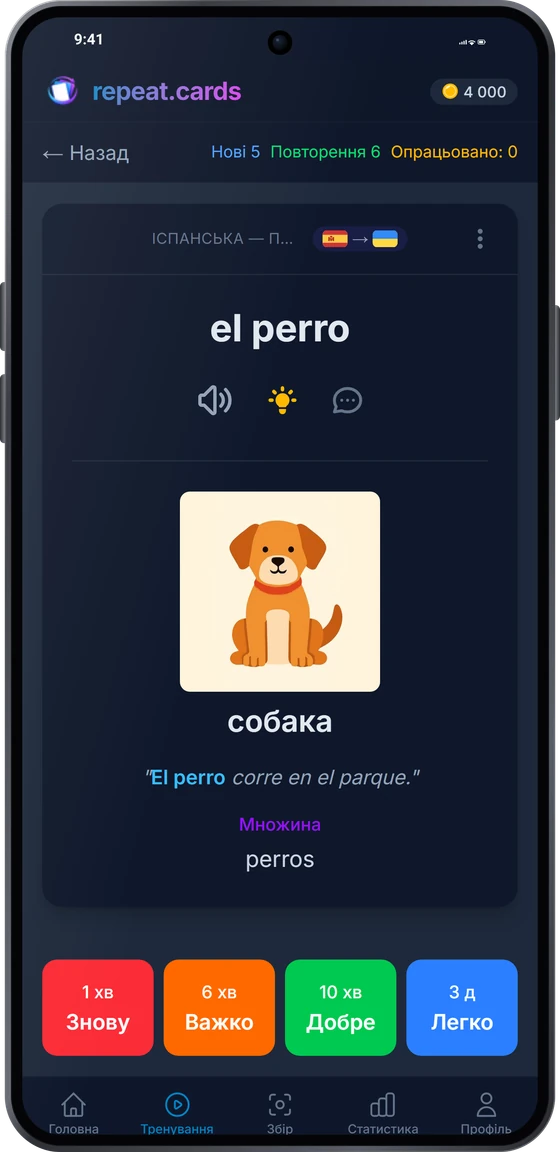Rate the card as Важко

pos(219,1007)
